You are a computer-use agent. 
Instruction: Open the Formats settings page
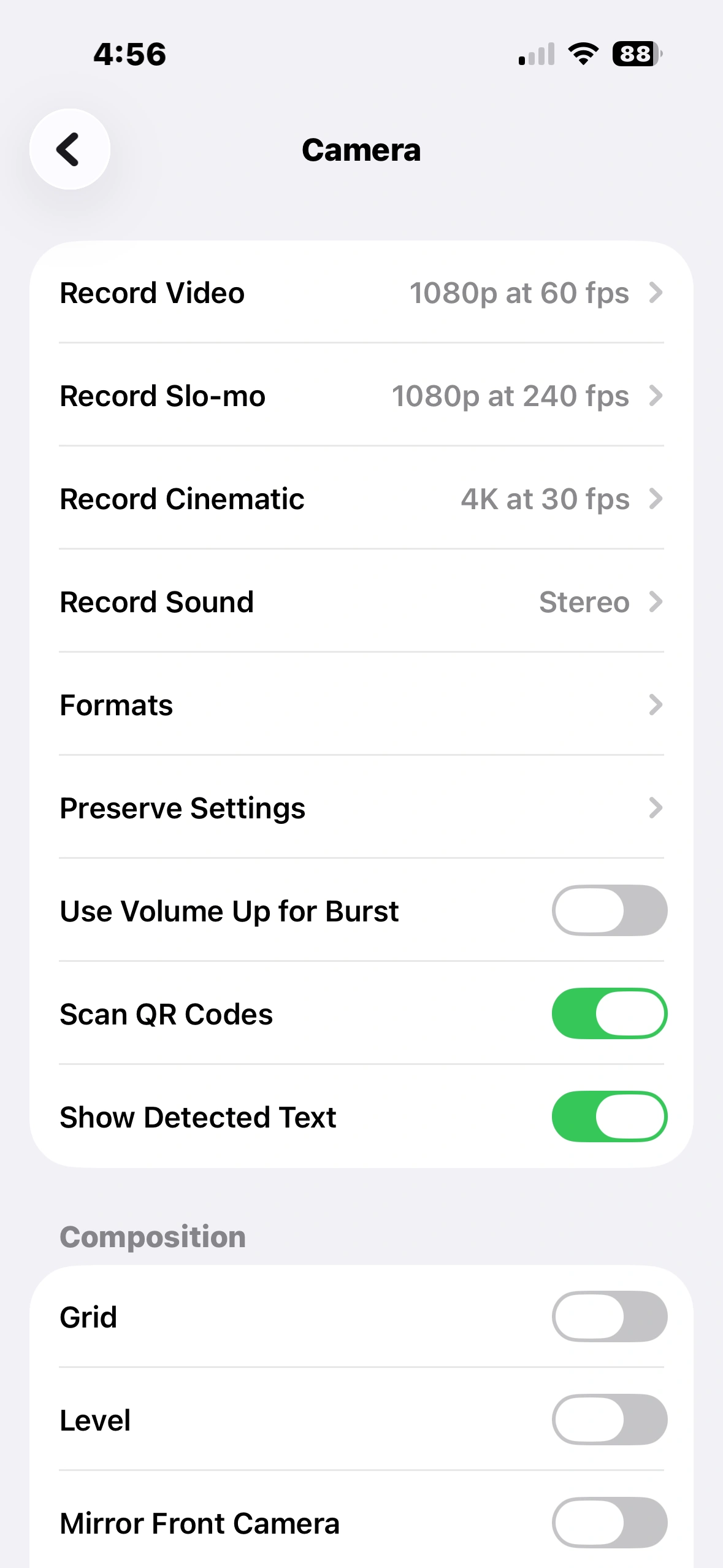(361, 705)
